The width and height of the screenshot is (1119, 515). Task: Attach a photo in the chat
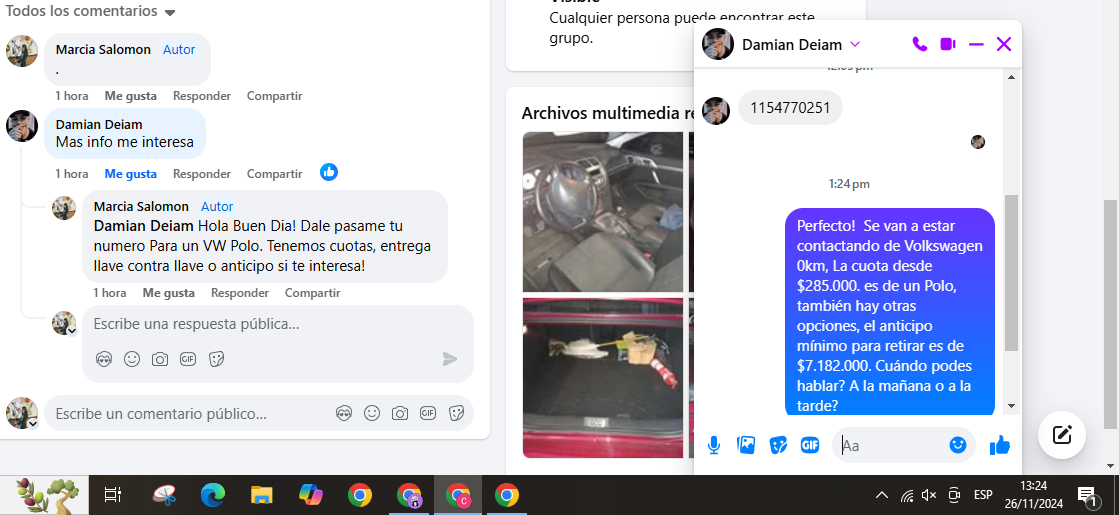pyautogui.click(x=746, y=445)
